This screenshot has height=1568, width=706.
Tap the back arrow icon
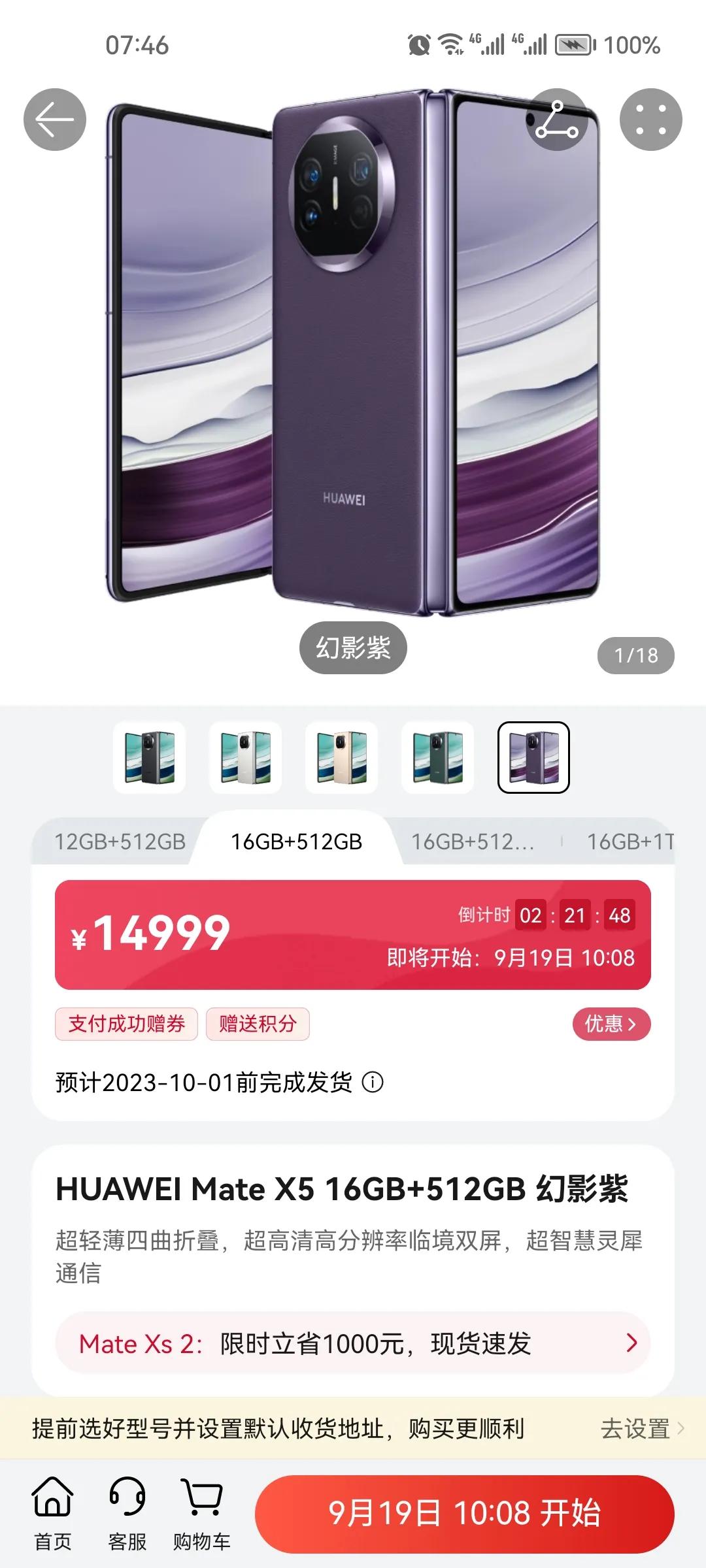click(54, 119)
